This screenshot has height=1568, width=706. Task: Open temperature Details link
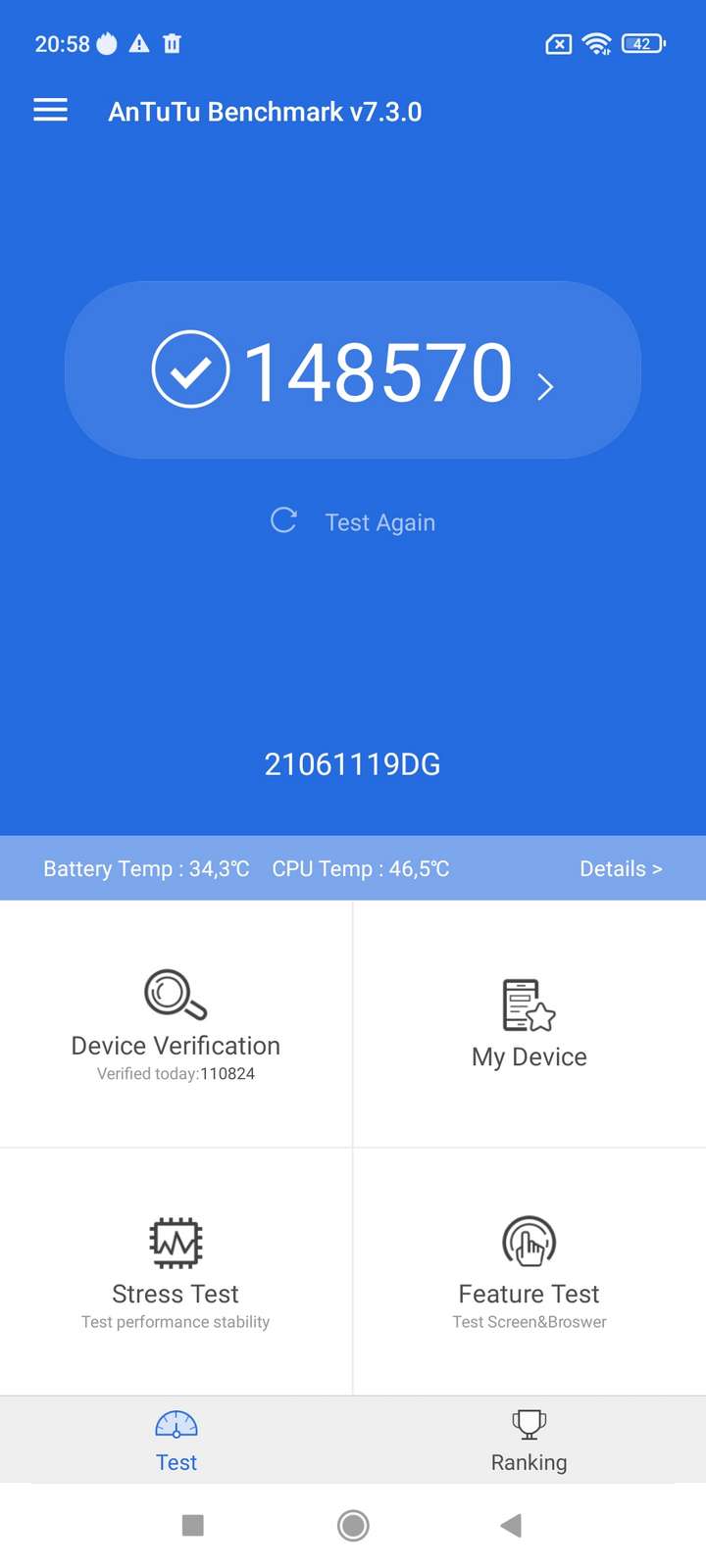[621, 868]
